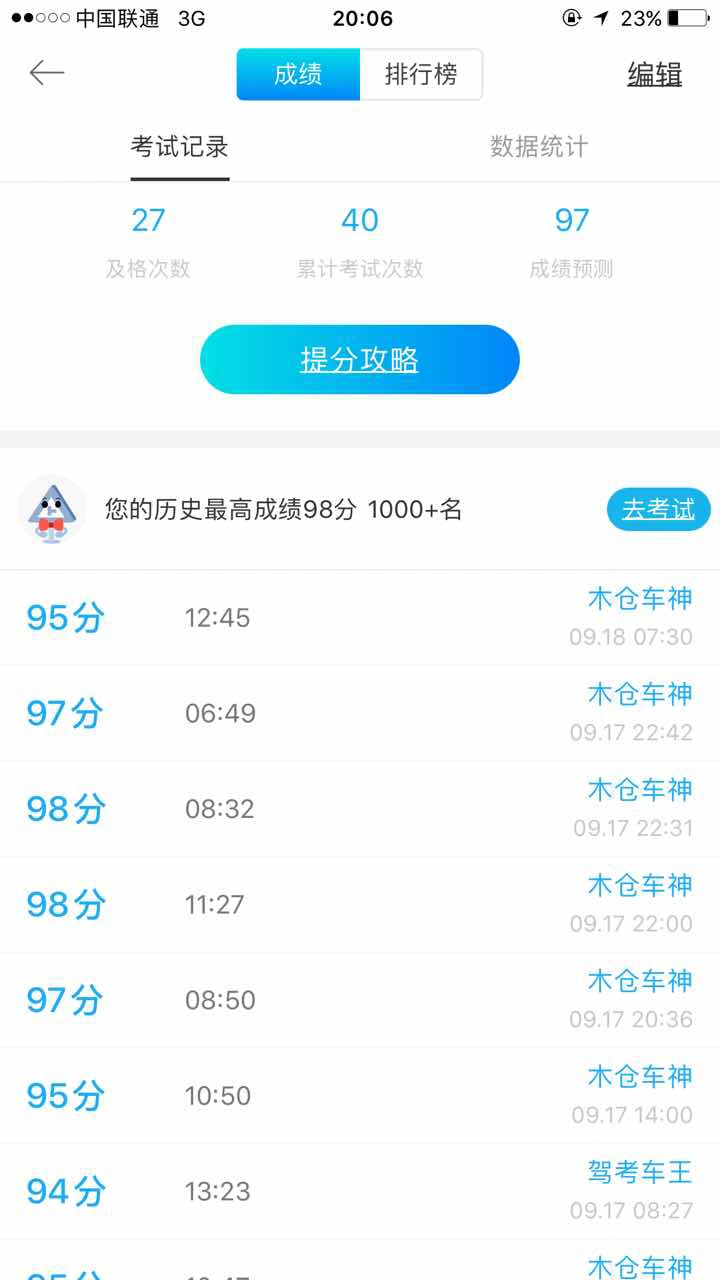Go back using the arrow icon
This screenshot has width=720, height=1280.
[47, 73]
